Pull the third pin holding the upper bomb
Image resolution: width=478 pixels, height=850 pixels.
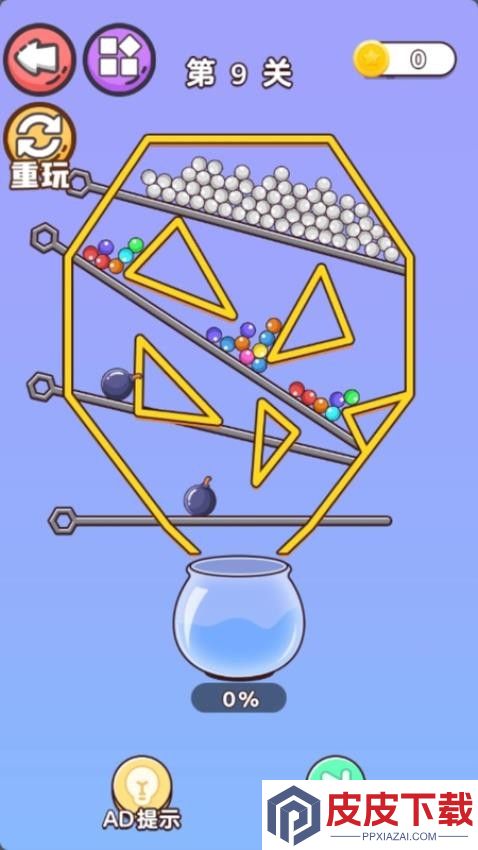(41, 386)
